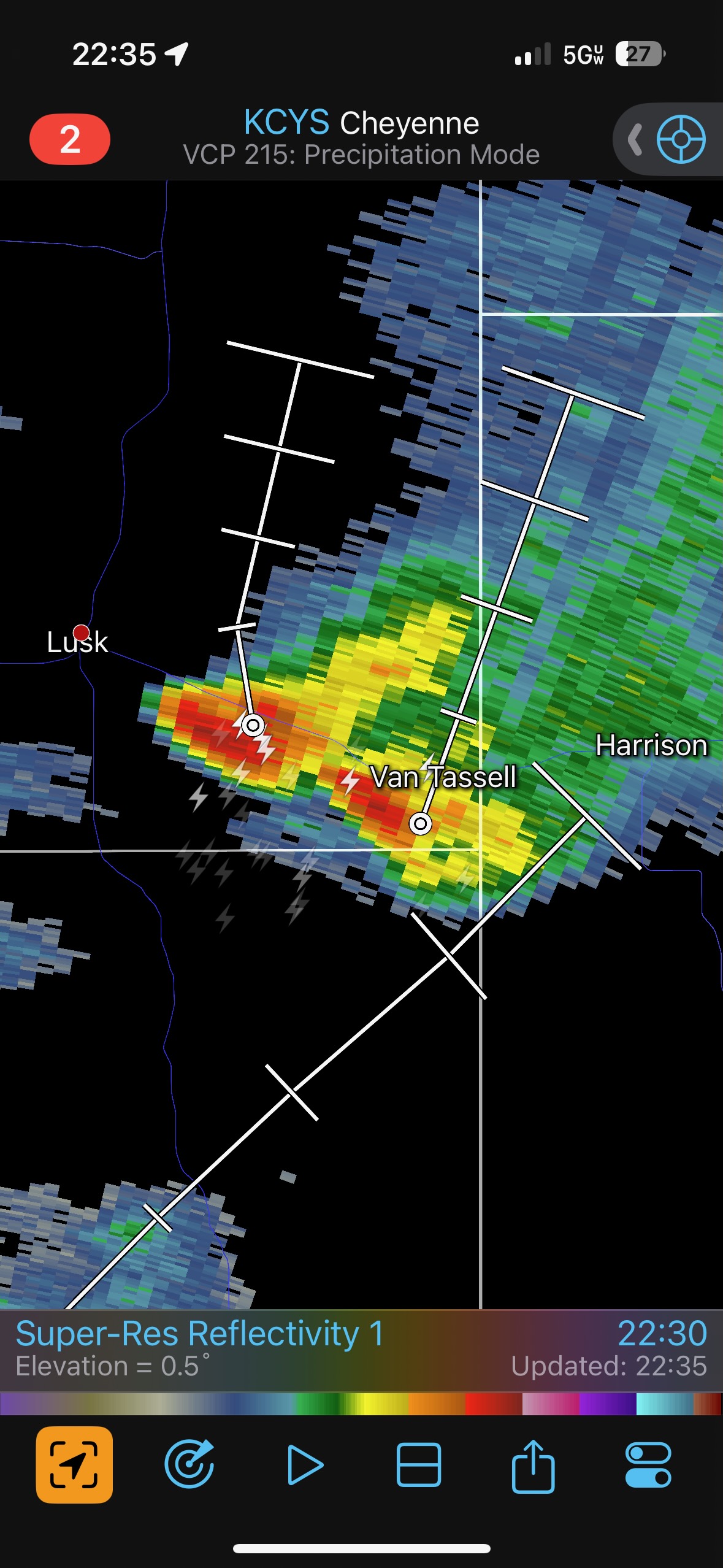Viewport: 723px width, 1568px height.
Task: Play the radar loop animation
Action: pyautogui.click(x=305, y=1465)
